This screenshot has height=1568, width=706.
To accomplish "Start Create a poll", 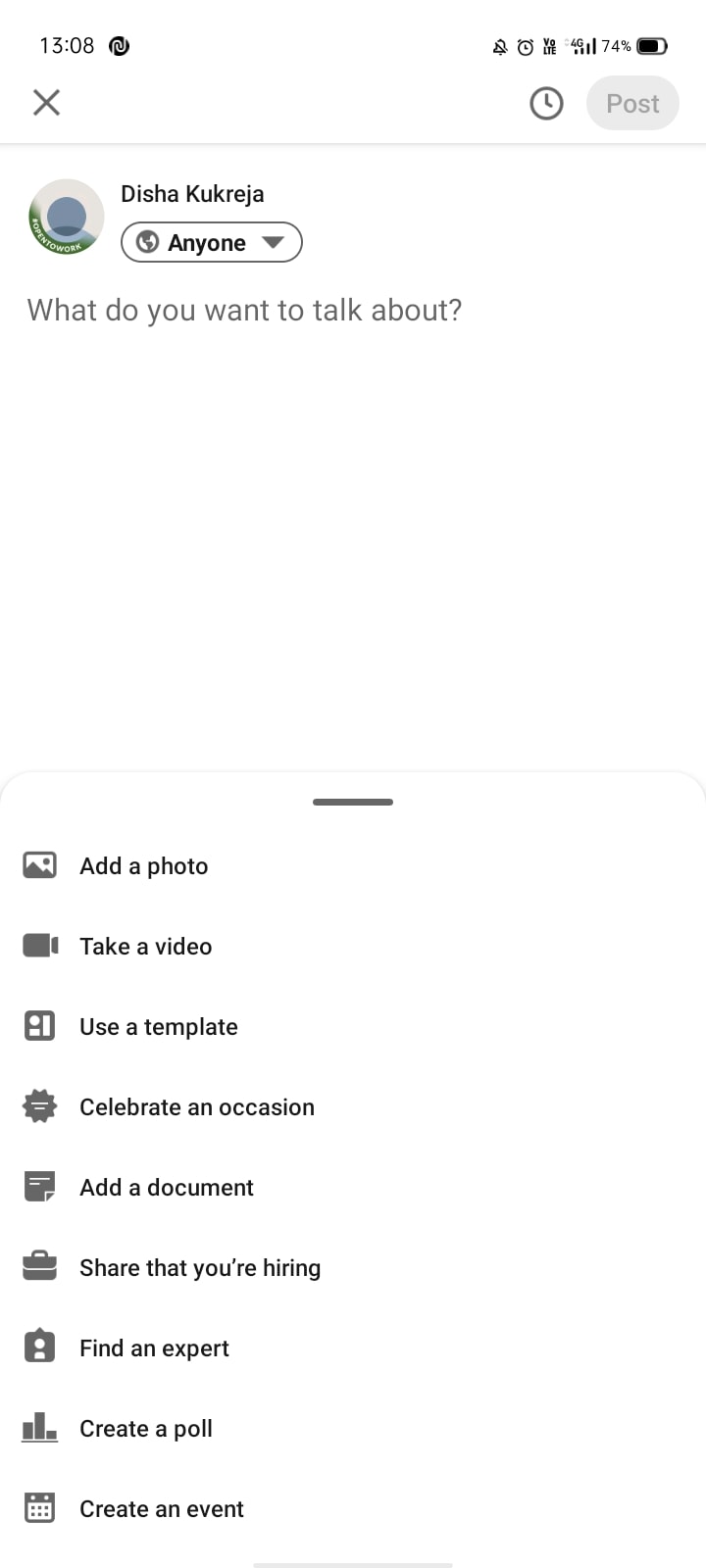I will (x=353, y=1428).
